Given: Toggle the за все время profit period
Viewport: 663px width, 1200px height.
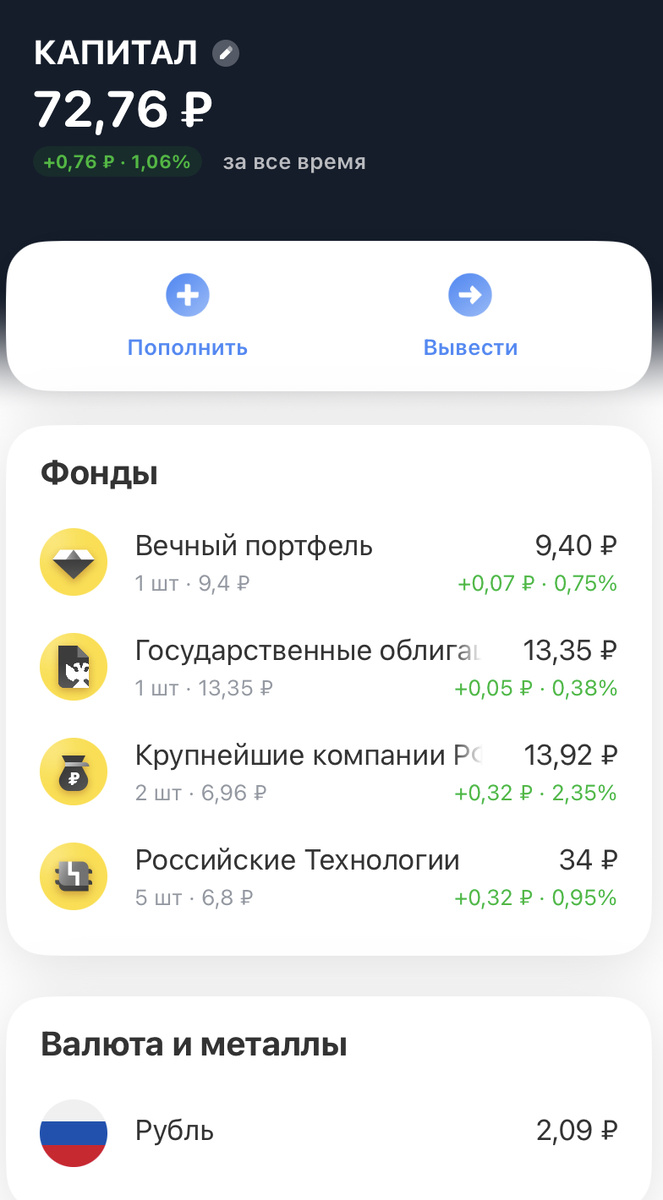Looking at the screenshot, I should coord(294,162).
